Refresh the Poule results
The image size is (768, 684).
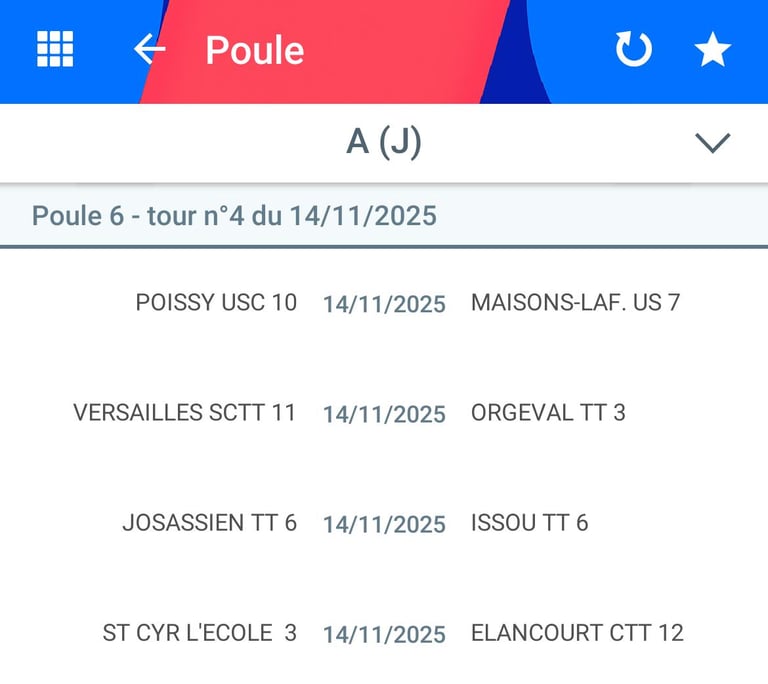pos(633,49)
